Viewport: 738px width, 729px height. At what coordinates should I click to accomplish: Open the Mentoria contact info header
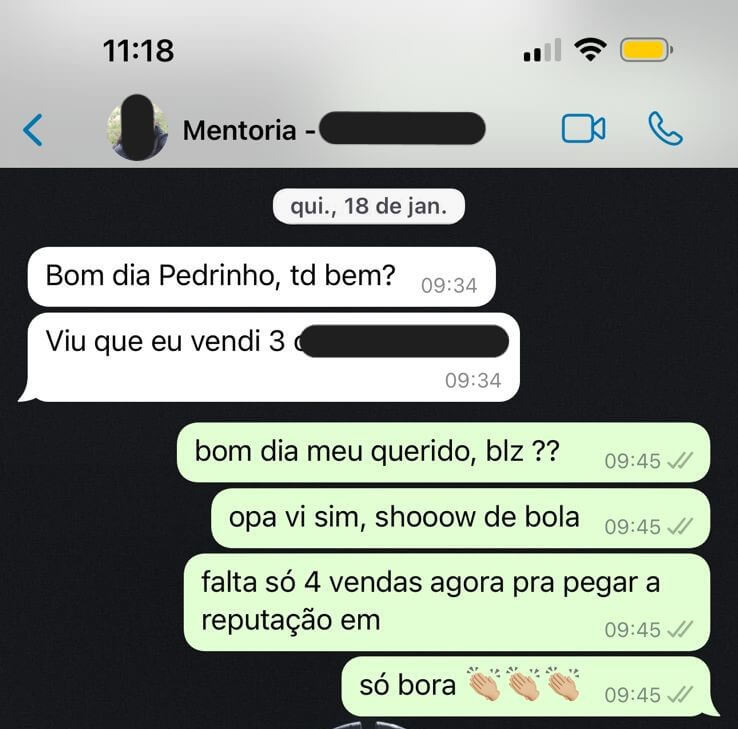(x=240, y=130)
